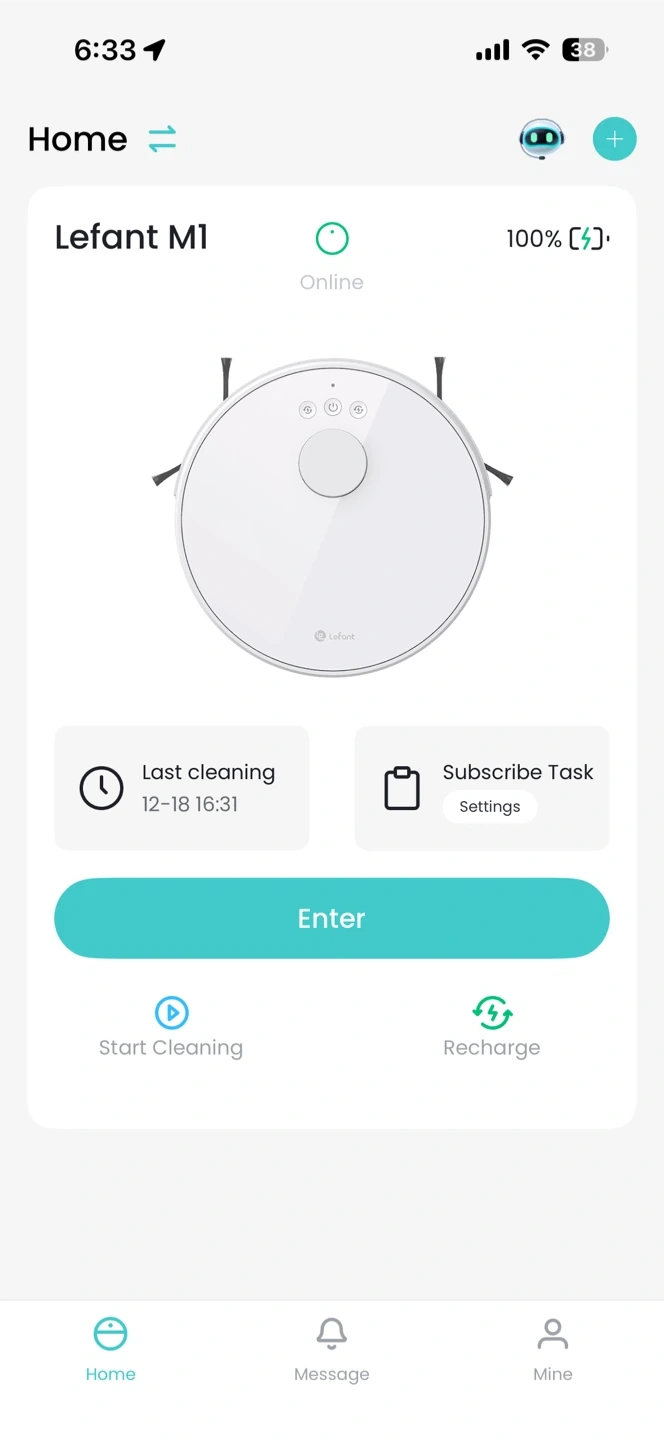664x1440 pixels.
Task: Open Subscribe Task Settings
Action: 490,807
